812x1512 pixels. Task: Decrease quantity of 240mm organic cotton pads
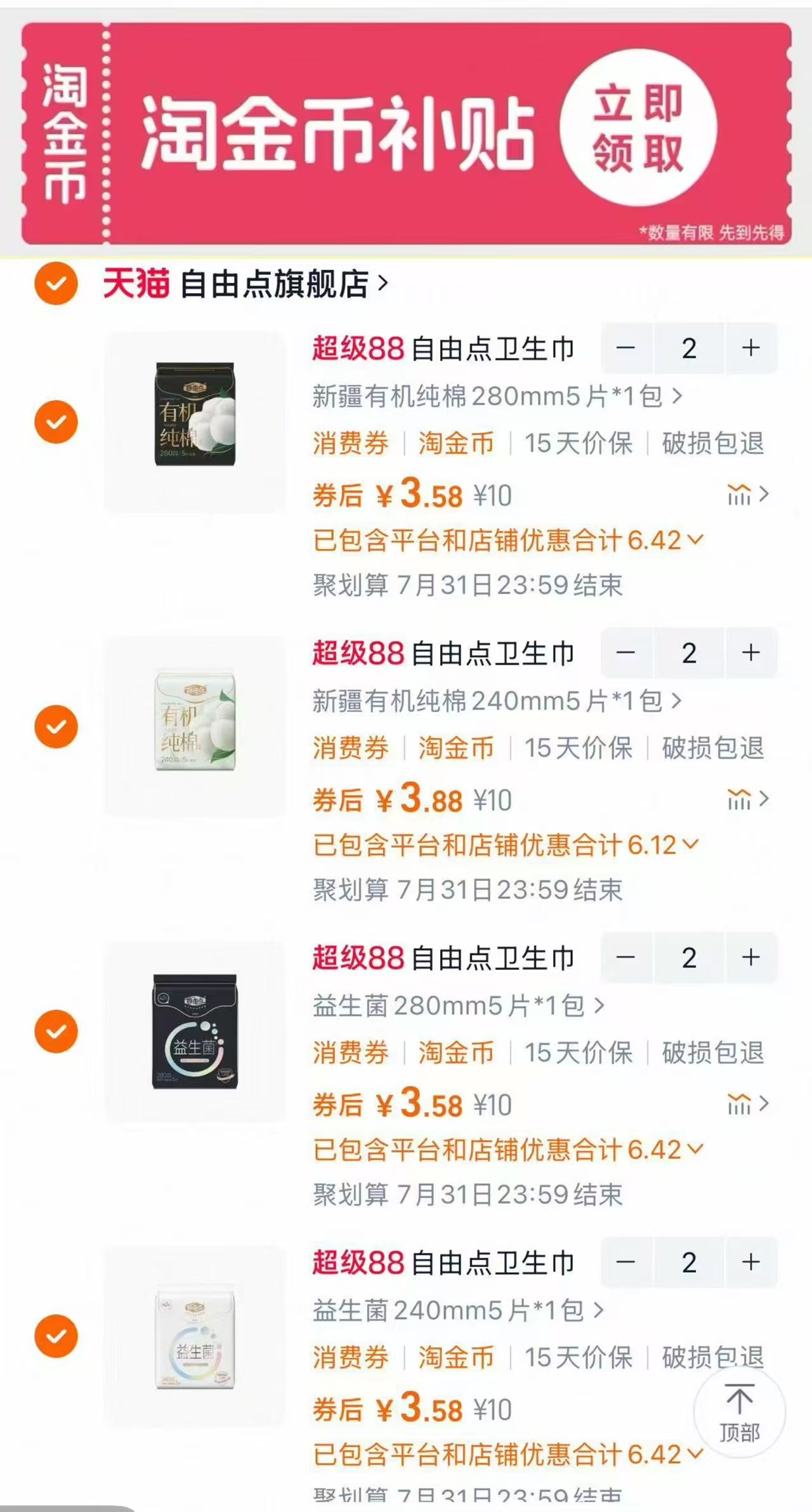(x=625, y=653)
